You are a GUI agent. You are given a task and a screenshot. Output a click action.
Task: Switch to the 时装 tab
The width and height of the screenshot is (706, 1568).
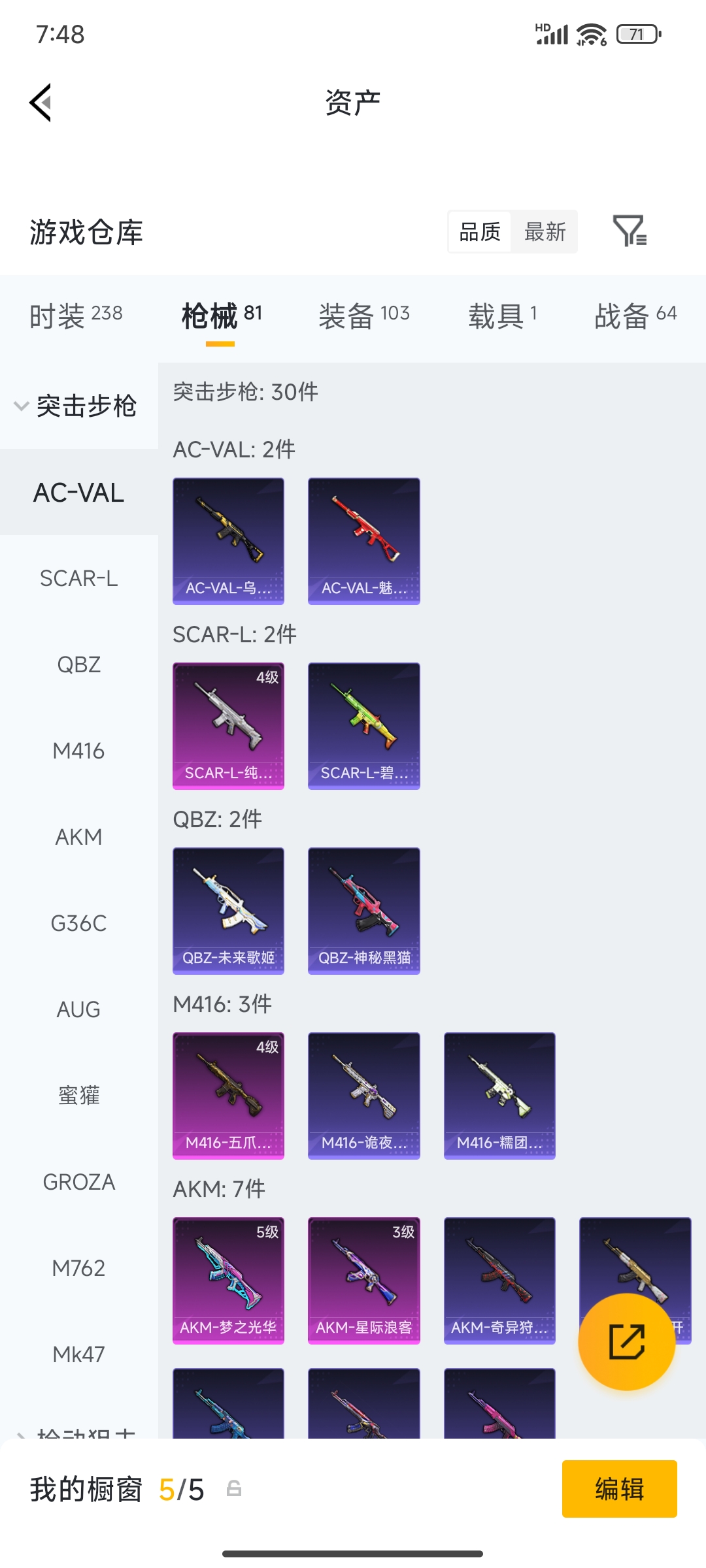pos(76,316)
